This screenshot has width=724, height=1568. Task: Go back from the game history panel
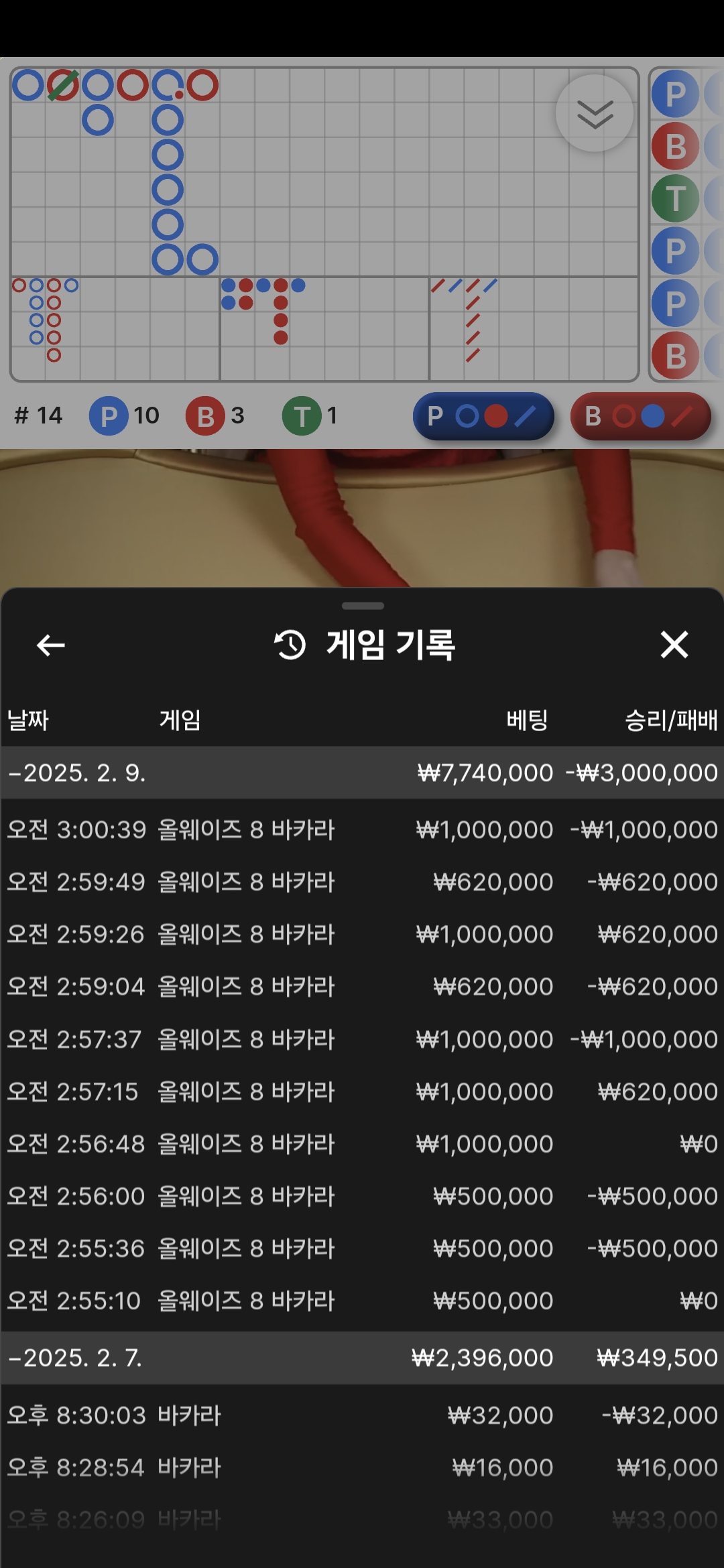pyautogui.click(x=50, y=645)
